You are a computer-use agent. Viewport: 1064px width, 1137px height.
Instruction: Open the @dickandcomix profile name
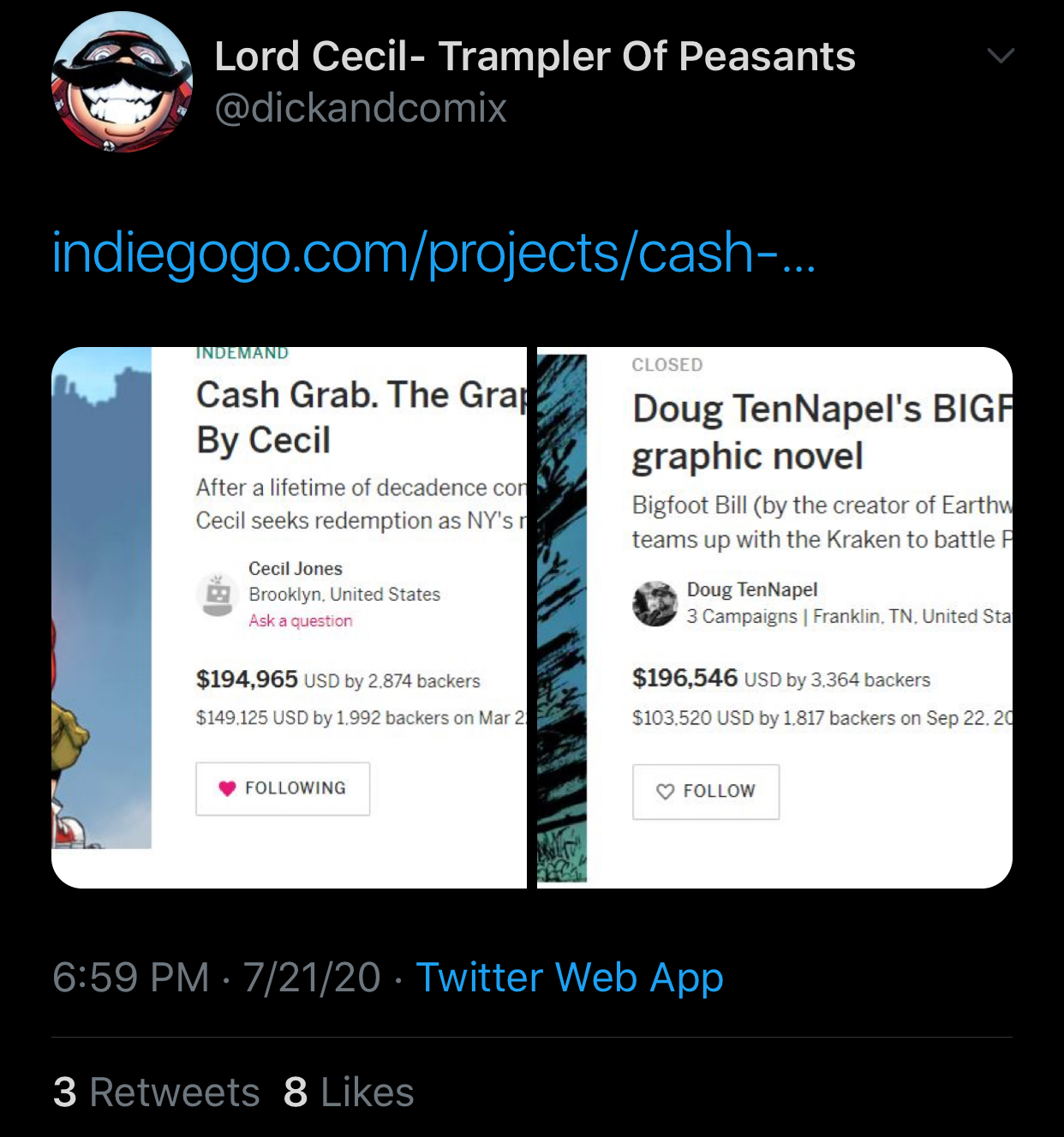pyautogui.click(x=361, y=109)
